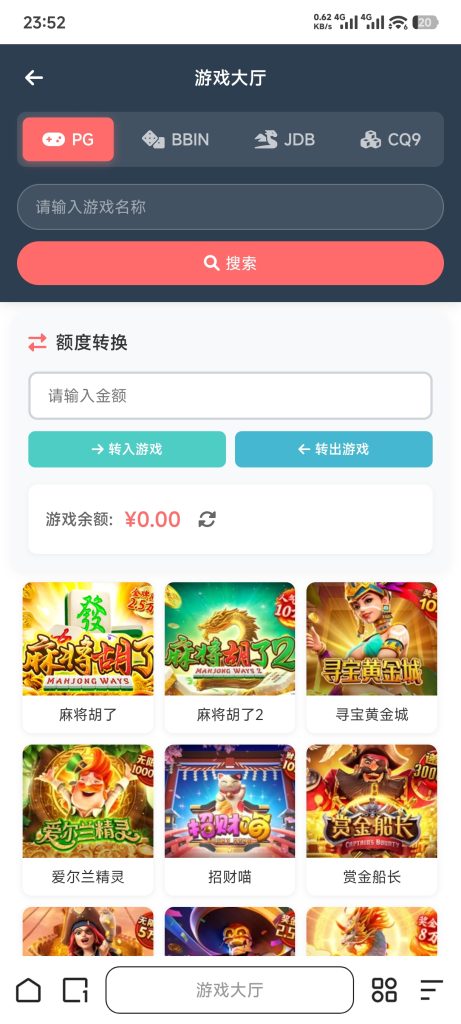Refresh the game balance
This screenshot has width=461, height=1024.
click(207, 520)
